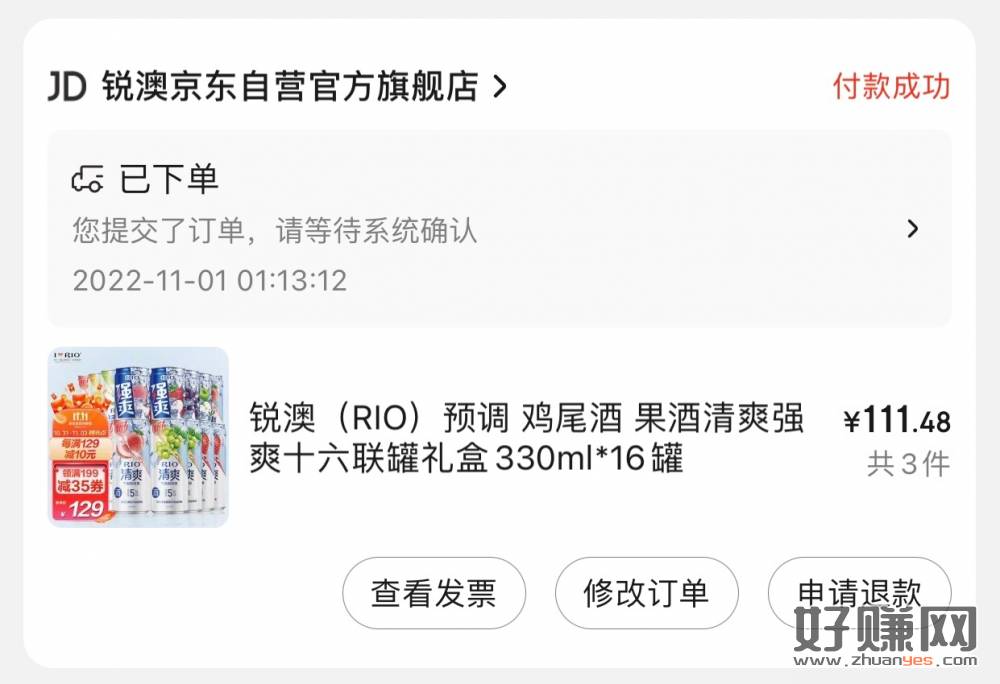
Task: Open the 已下单 order tracking details
Action: pyautogui.click(x=498, y=229)
